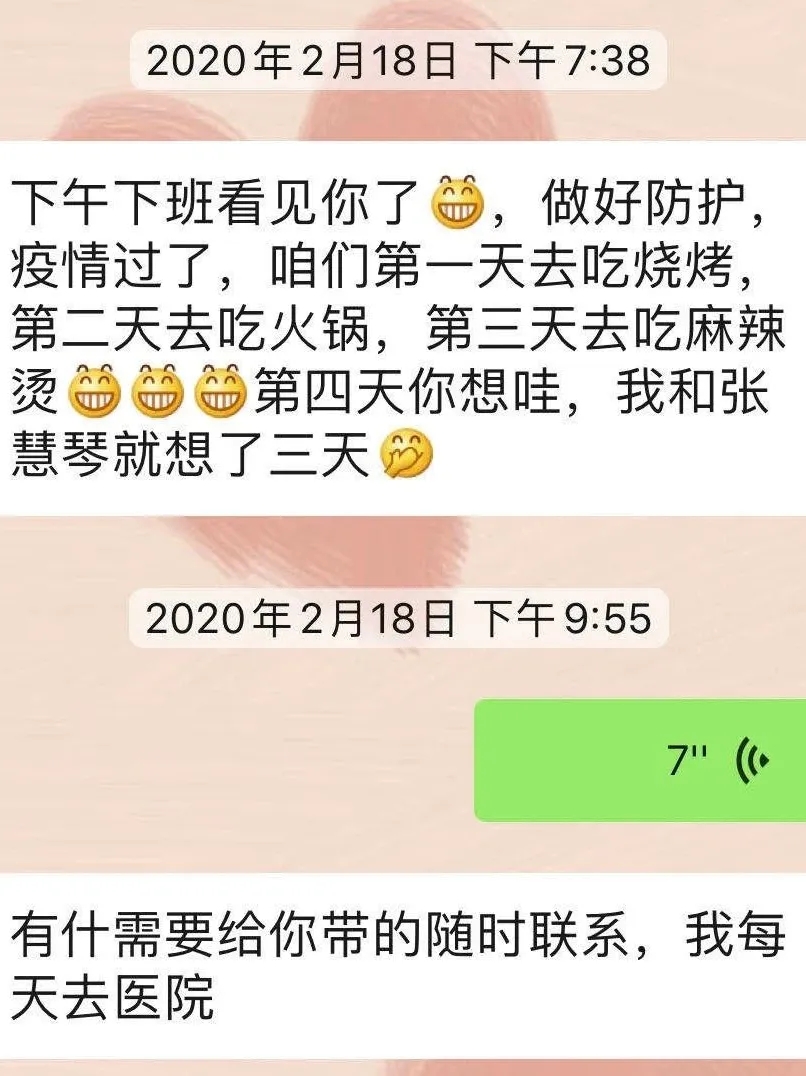Play the 7-second voice message
This screenshot has width=806, height=1076.
click(640, 760)
